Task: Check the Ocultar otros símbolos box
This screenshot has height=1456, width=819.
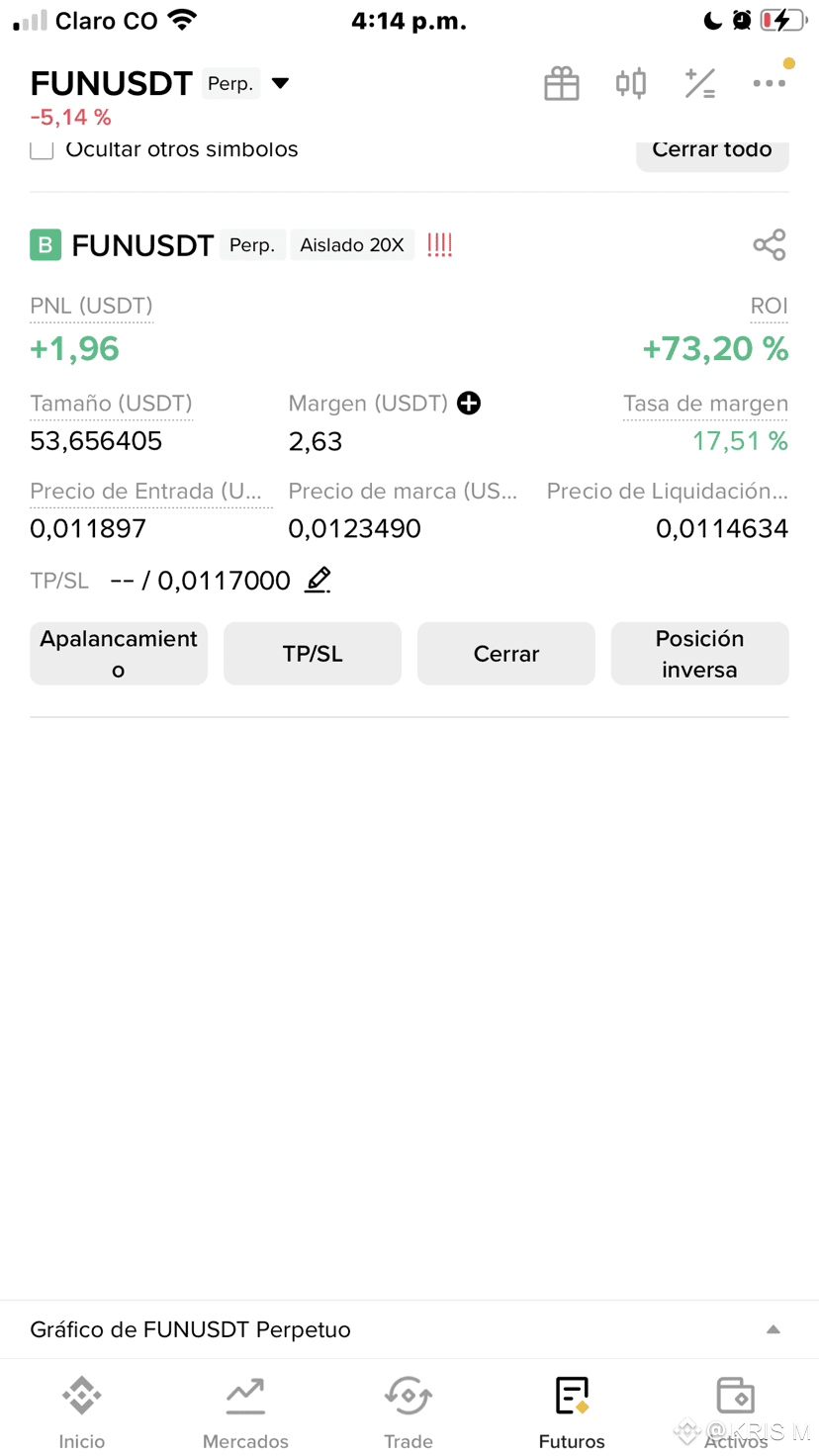Action: coord(42,149)
